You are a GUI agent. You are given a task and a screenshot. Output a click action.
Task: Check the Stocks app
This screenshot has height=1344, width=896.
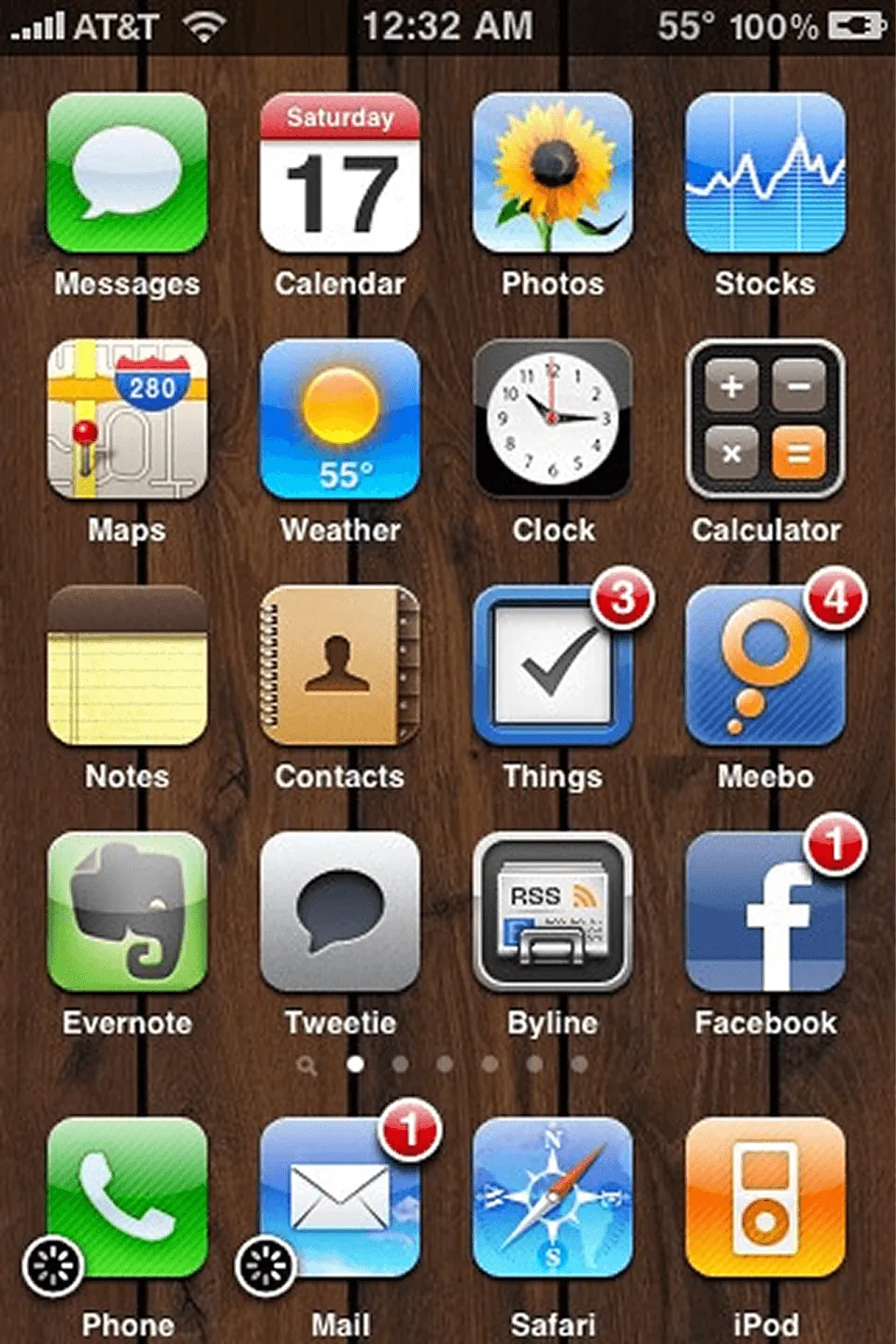click(766, 178)
